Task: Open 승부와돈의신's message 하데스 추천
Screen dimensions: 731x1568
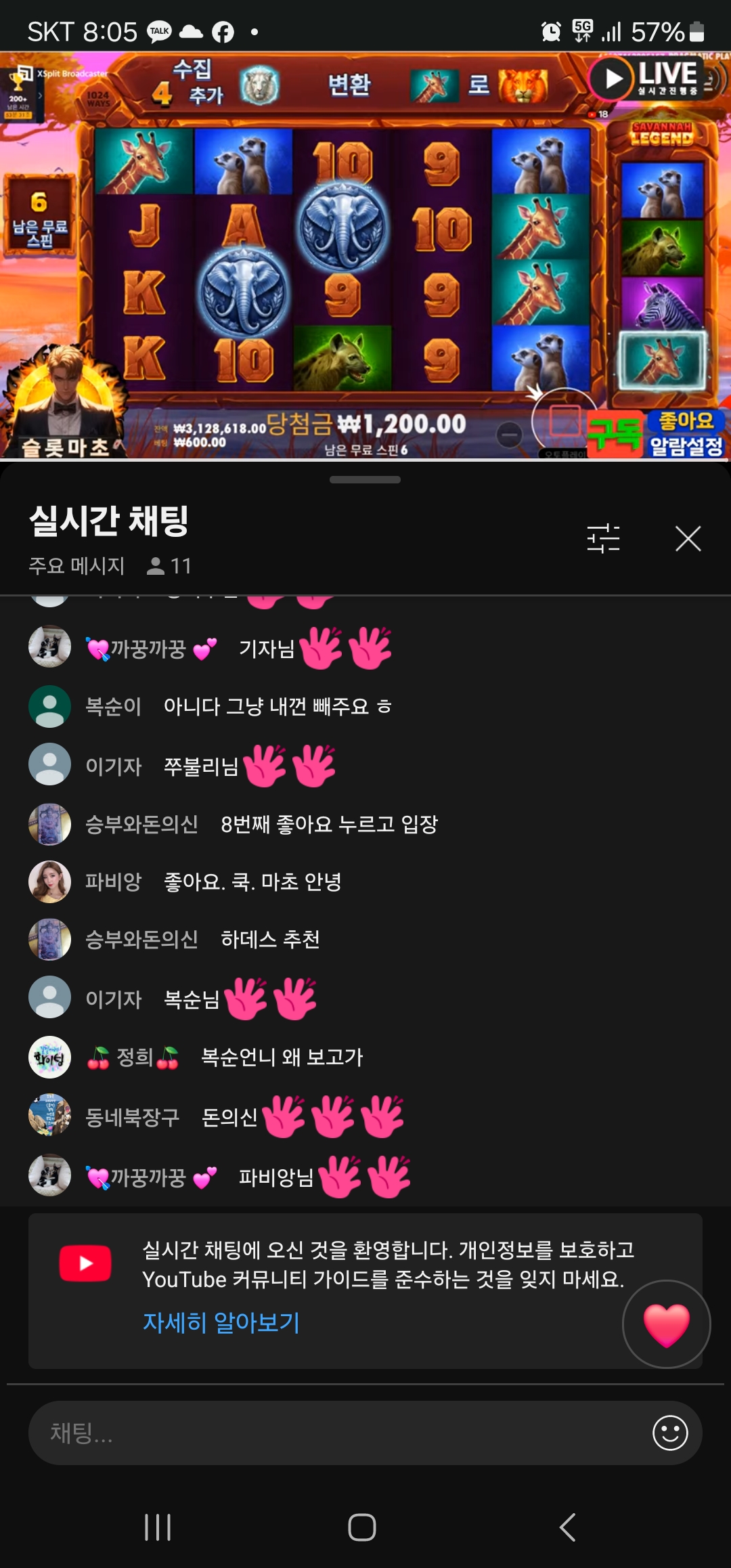Action: click(269, 939)
